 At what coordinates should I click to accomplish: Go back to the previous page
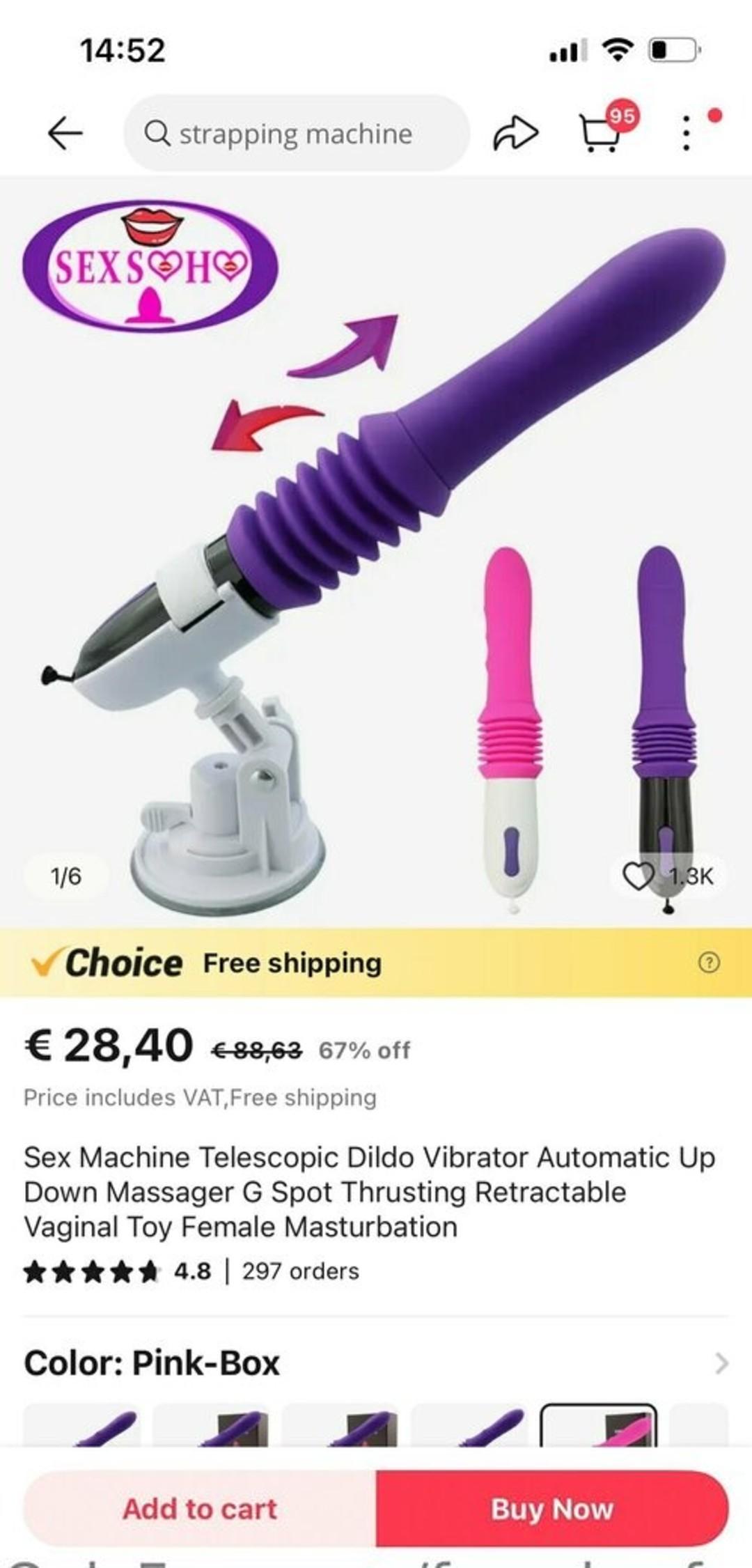click(x=65, y=133)
